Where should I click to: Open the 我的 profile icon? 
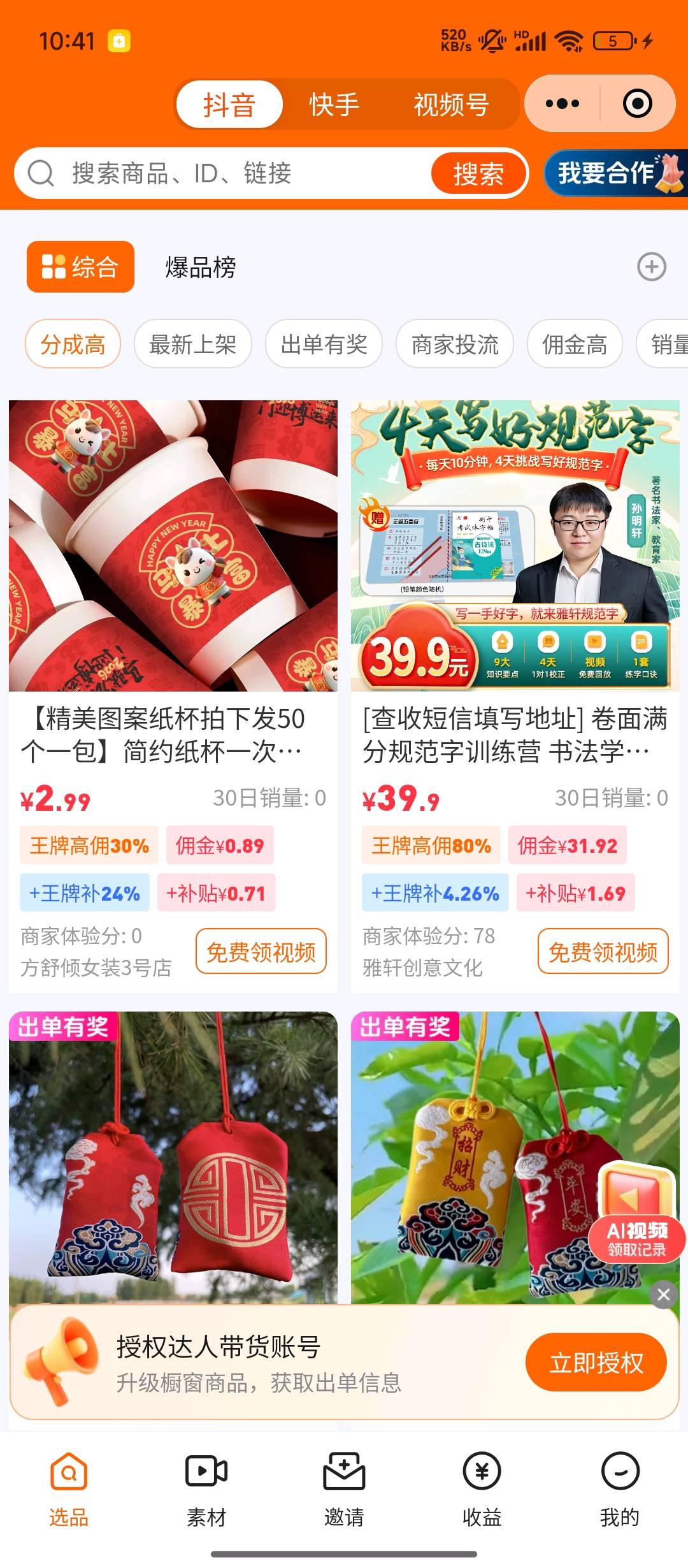(619, 1482)
